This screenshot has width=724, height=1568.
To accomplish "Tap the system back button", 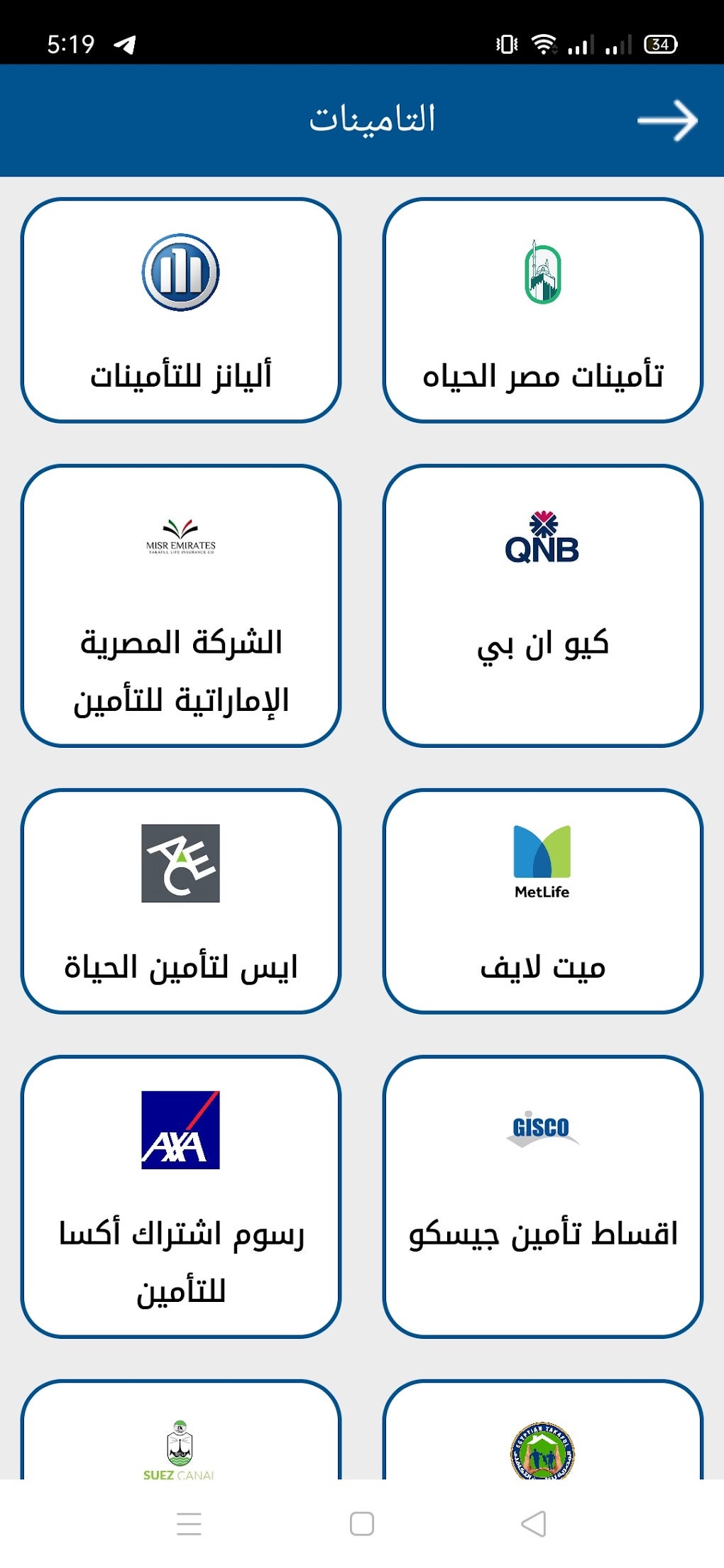I will 534,1523.
